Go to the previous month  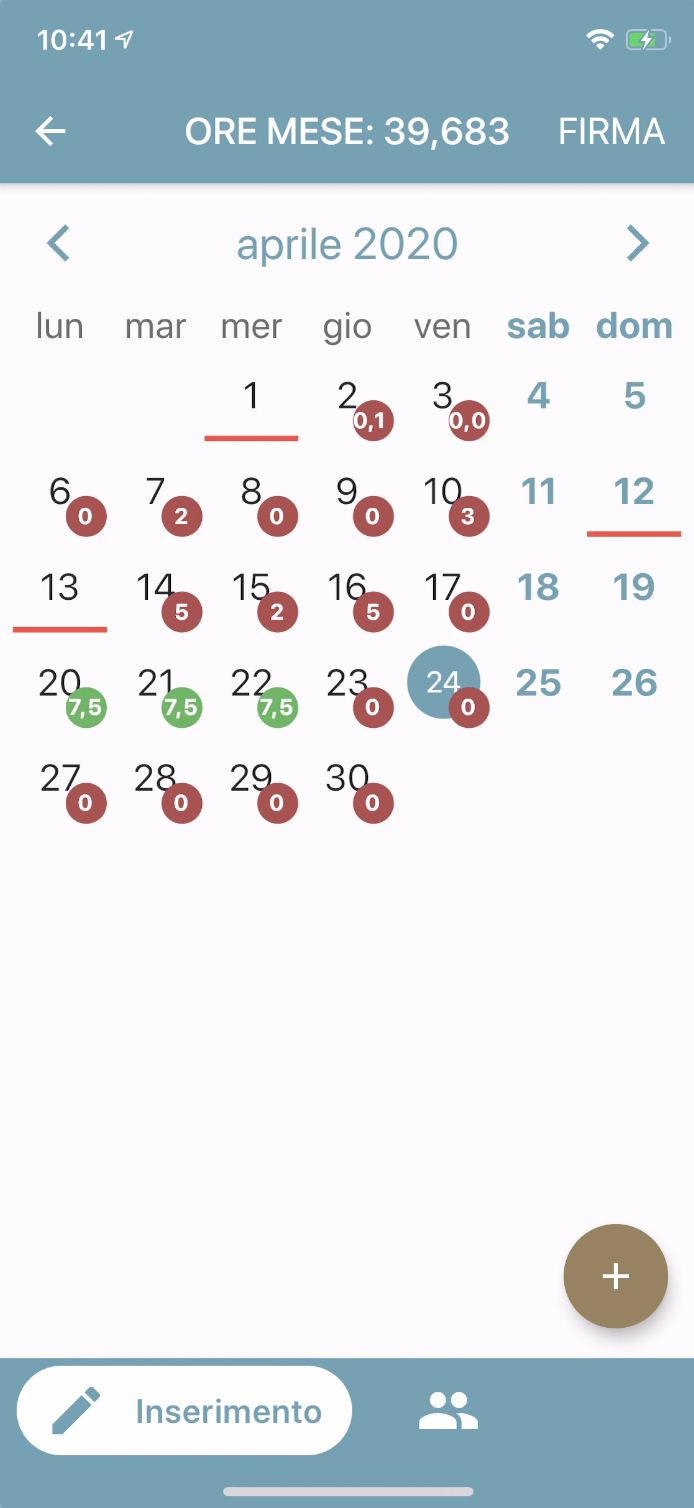tap(59, 243)
